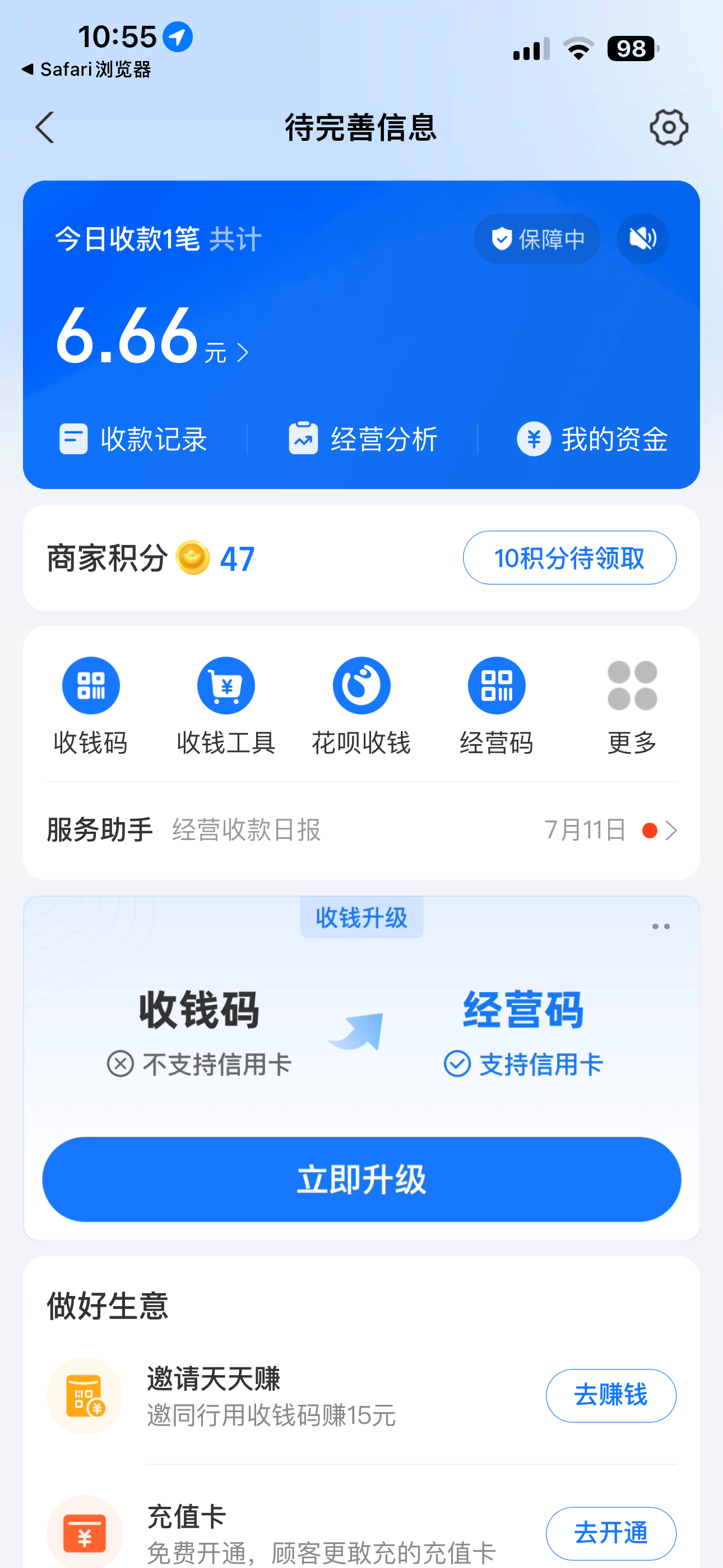Viewport: 723px width, 1568px height.
Task: Tap 去开通 to activate 充值卡
Action: pos(610,1533)
